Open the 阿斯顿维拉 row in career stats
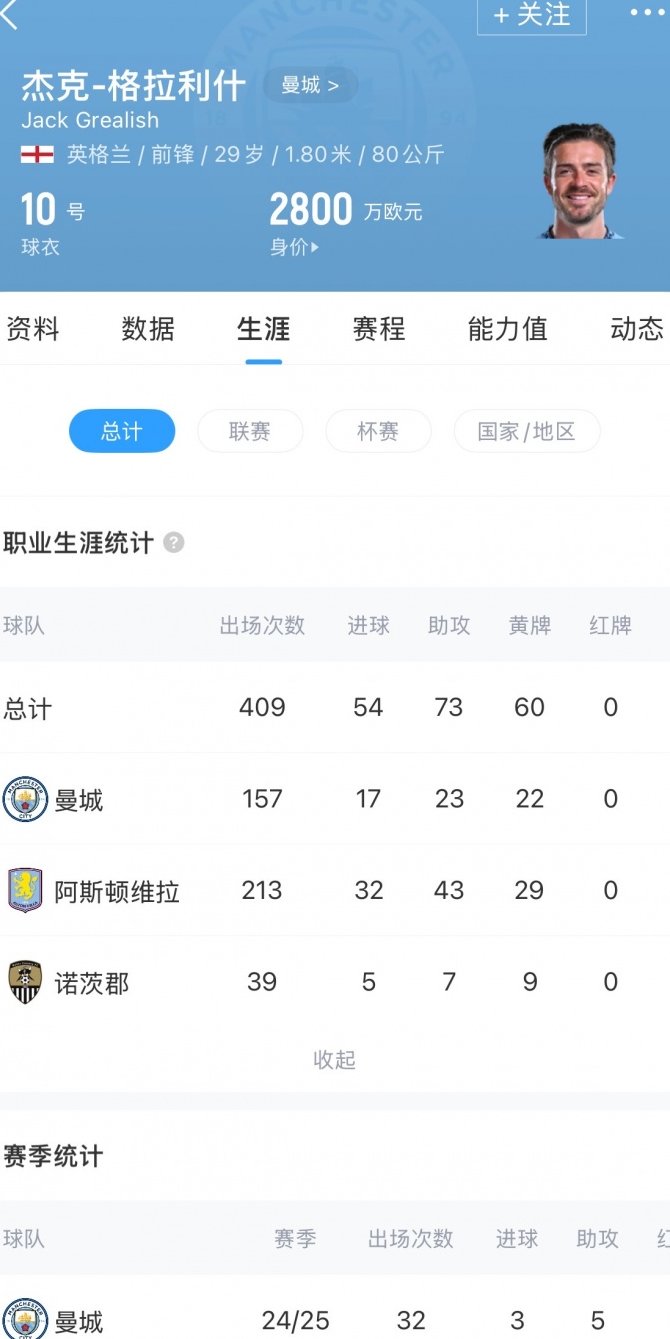 [x=335, y=891]
